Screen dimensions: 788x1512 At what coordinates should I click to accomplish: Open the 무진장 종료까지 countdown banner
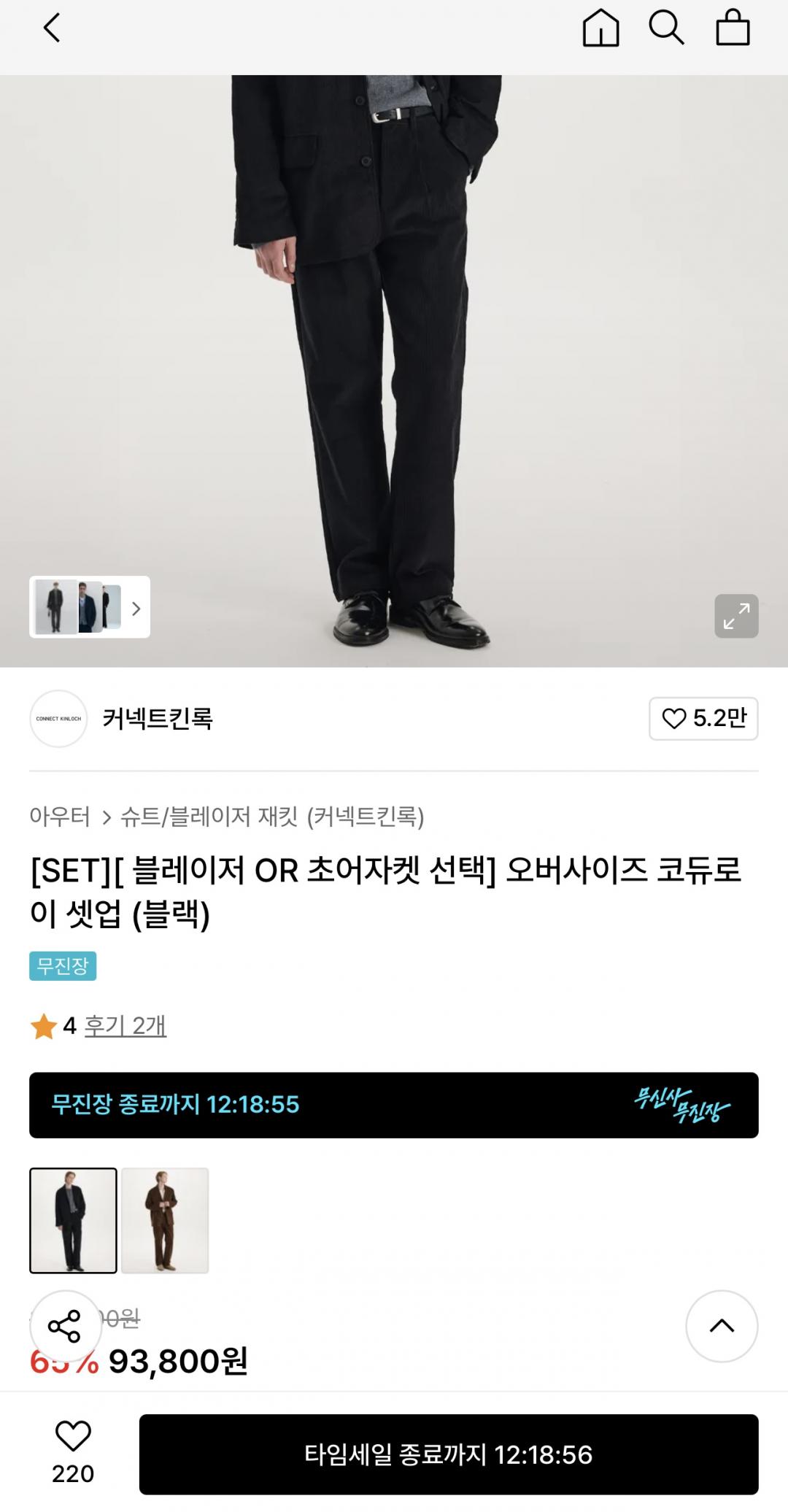[394, 1105]
